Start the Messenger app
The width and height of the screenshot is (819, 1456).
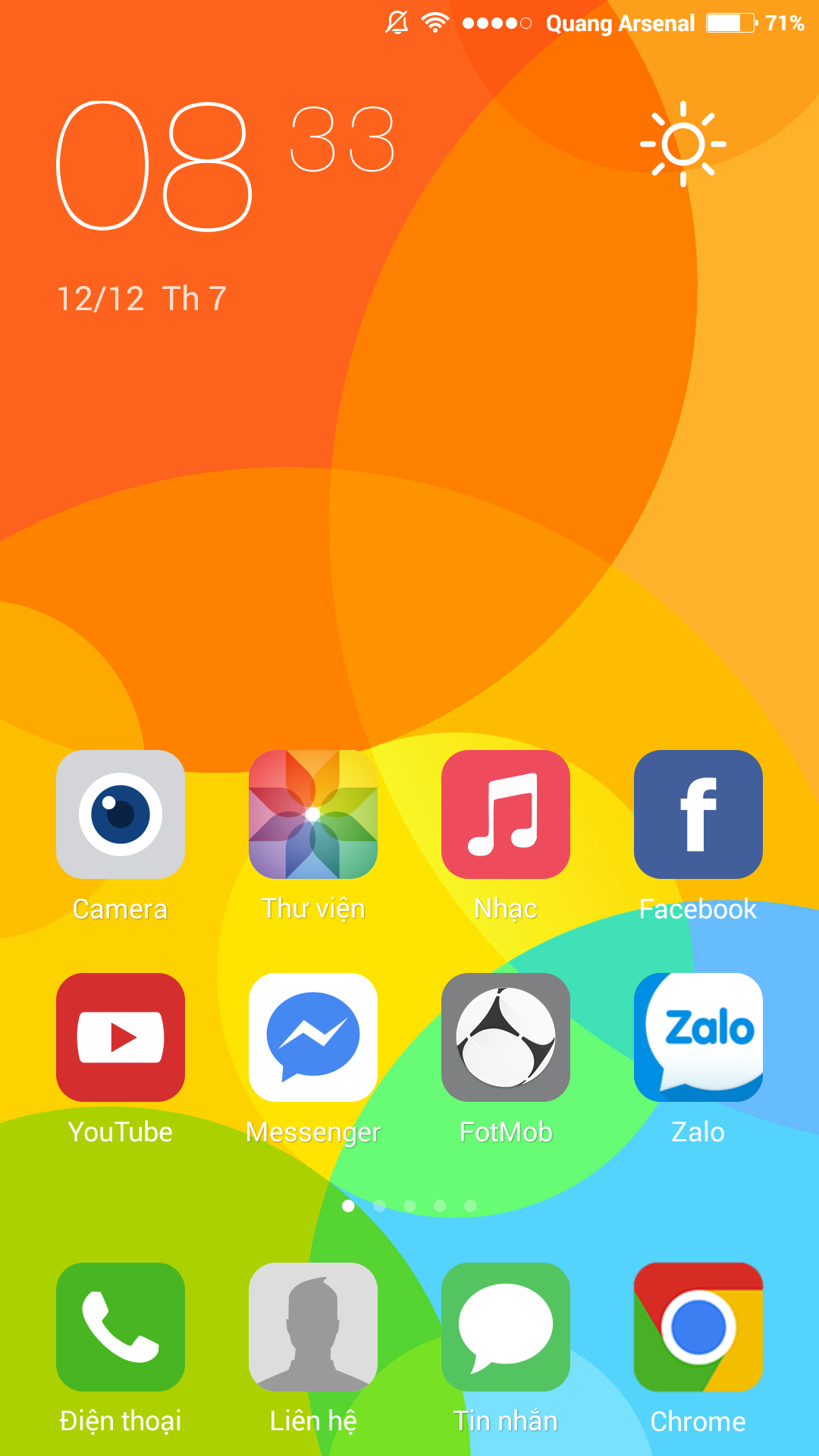pyautogui.click(x=312, y=1037)
